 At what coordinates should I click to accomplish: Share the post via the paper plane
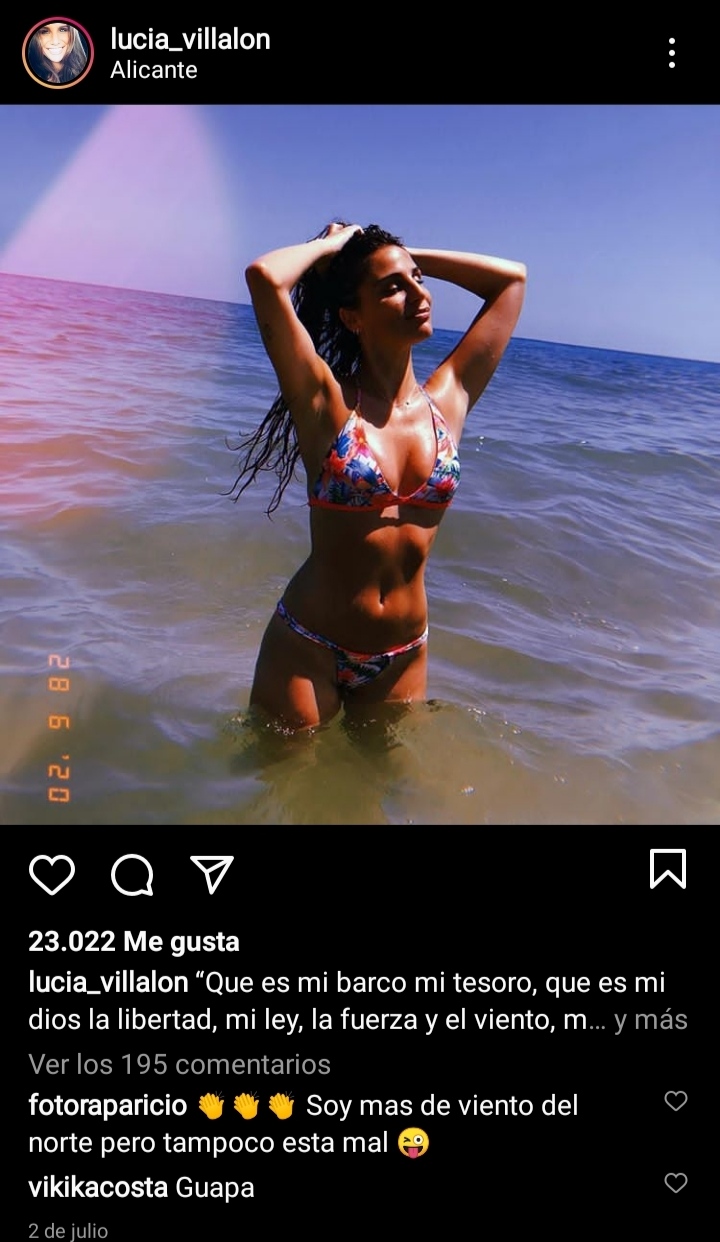pos(212,874)
